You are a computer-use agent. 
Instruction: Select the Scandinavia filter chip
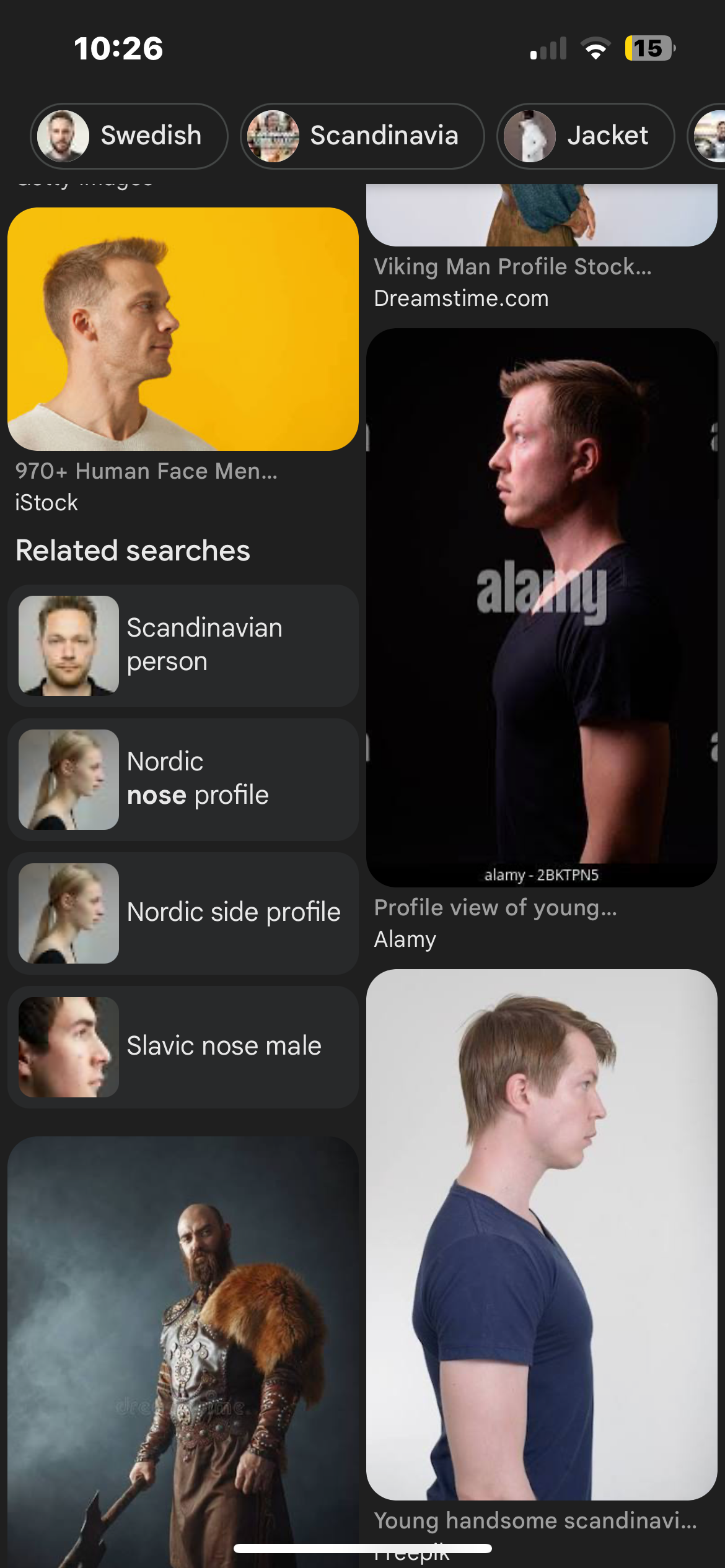pyautogui.click(x=362, y=136)
